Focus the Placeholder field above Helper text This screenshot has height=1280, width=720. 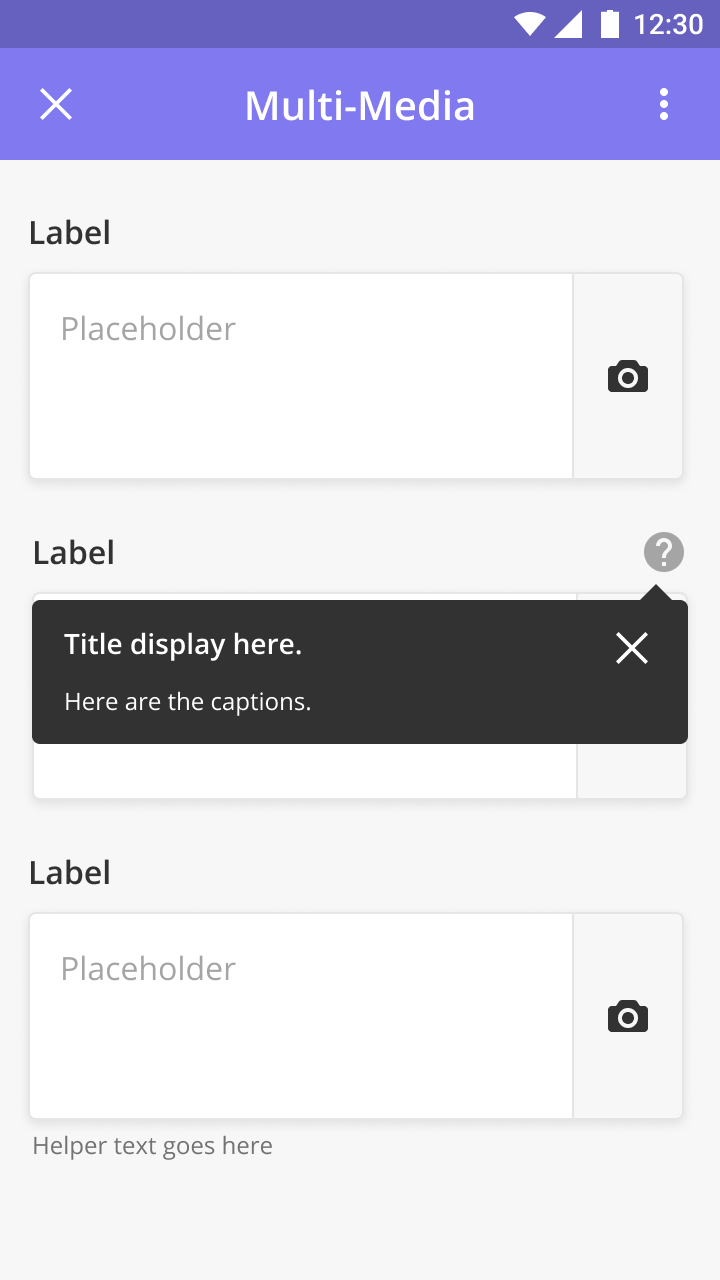coord(301,1016)
